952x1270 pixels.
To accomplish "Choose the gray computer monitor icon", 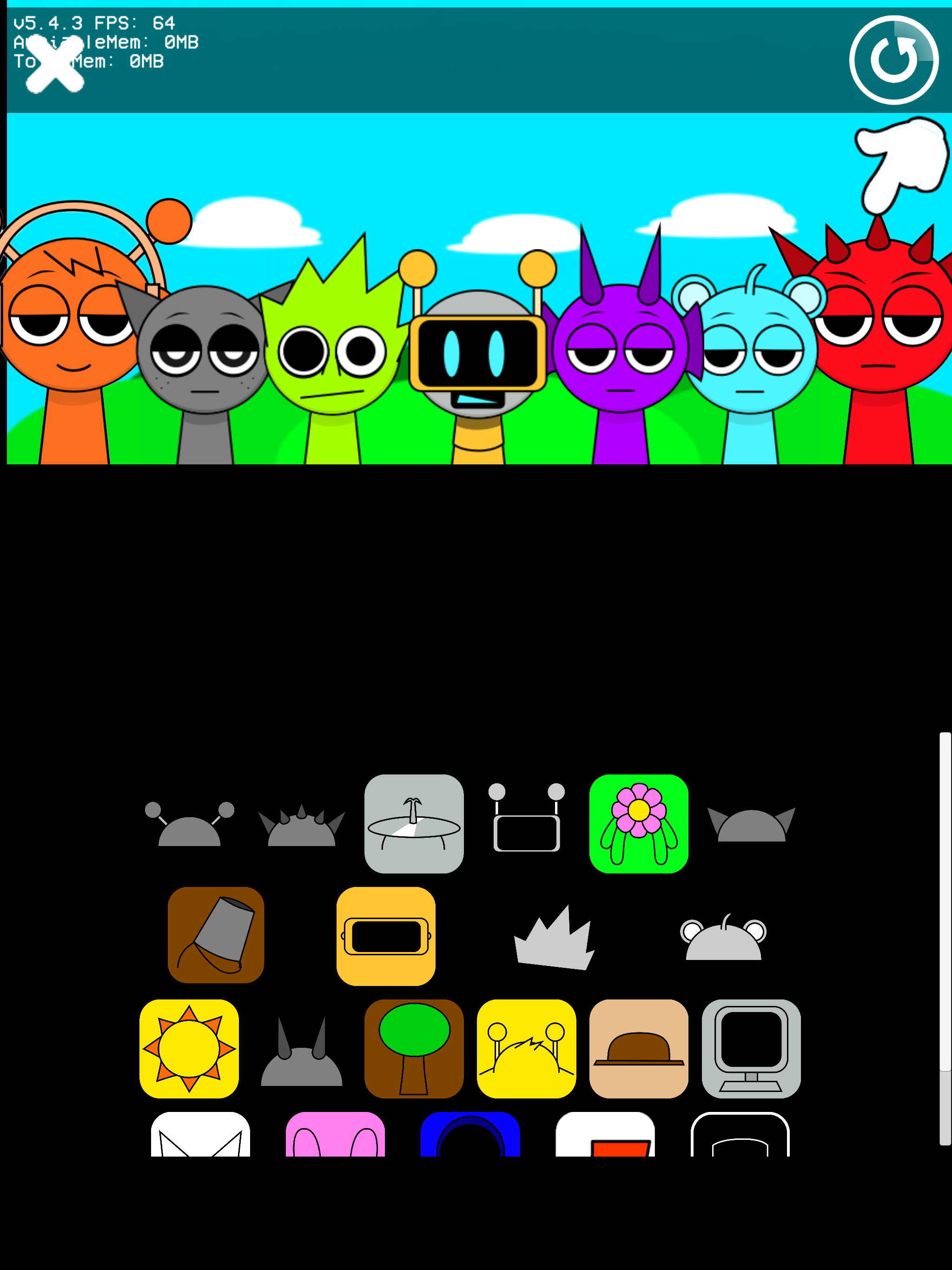I will 751,1048.
